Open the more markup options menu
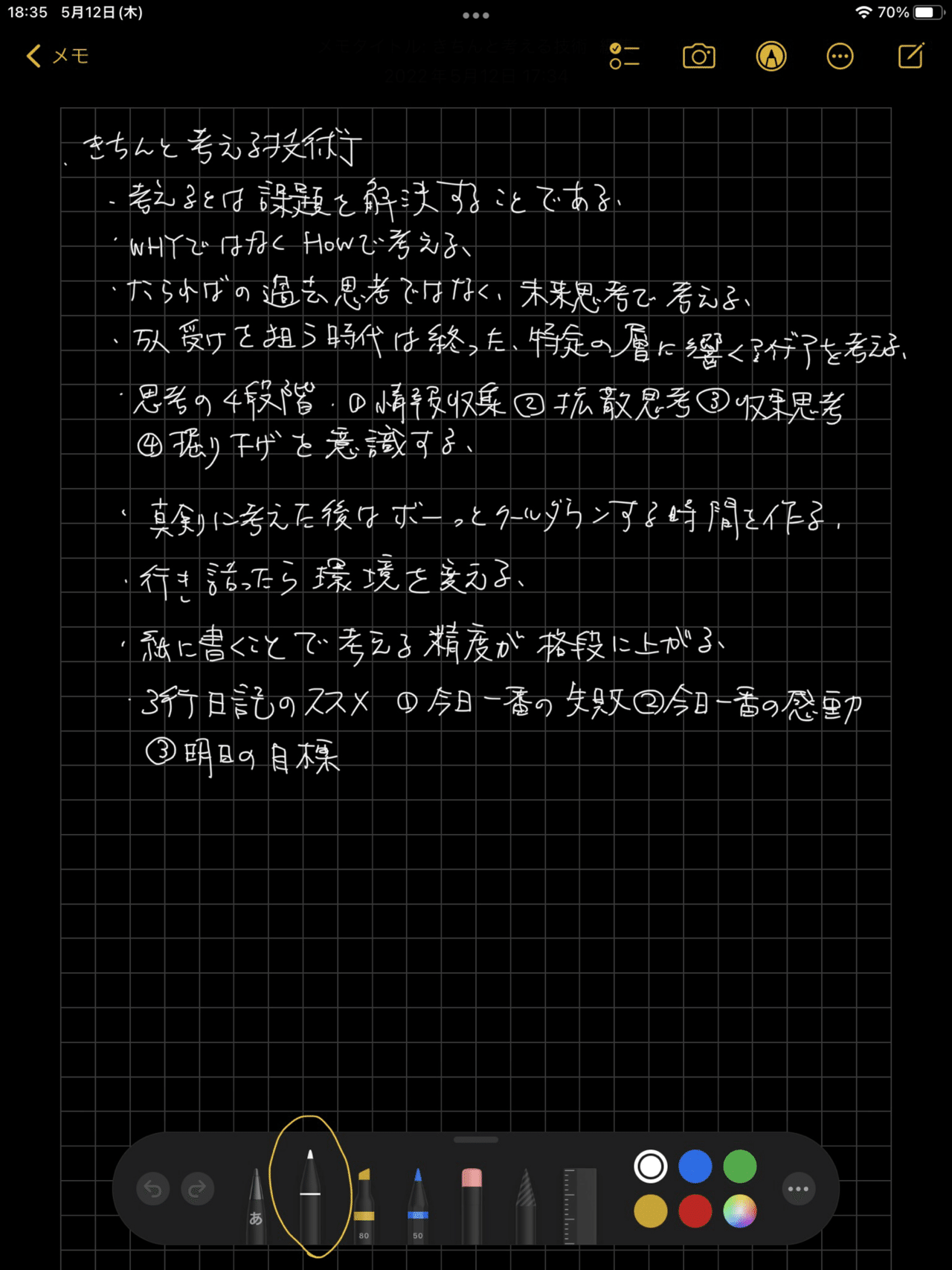The width and height of the screenshot is (952, 1270). [797, 1189]
